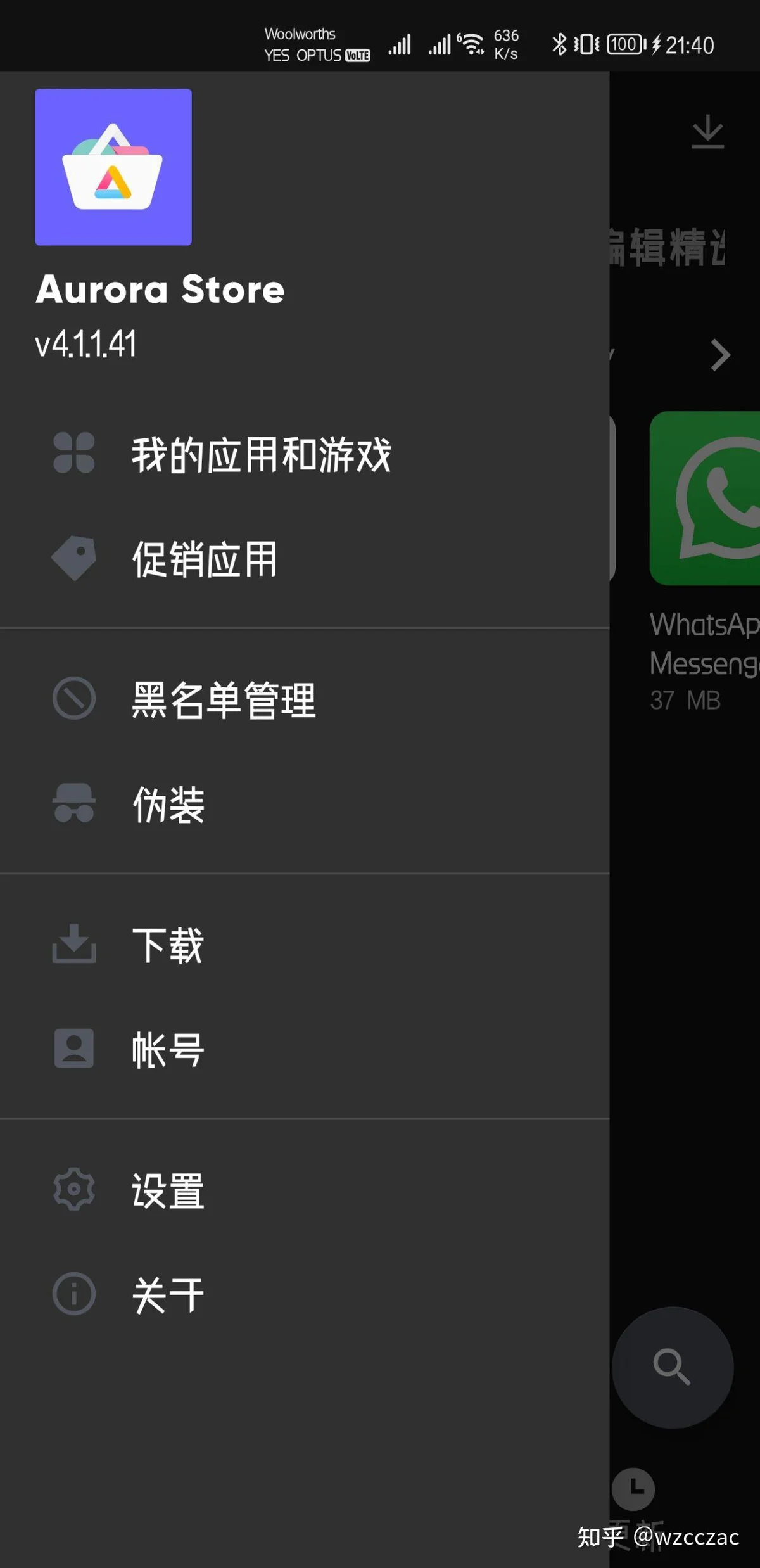This screenshot has width=760, height=1568.
Task: Expand the section with the right chevron
Action: [x=719, y=355]
